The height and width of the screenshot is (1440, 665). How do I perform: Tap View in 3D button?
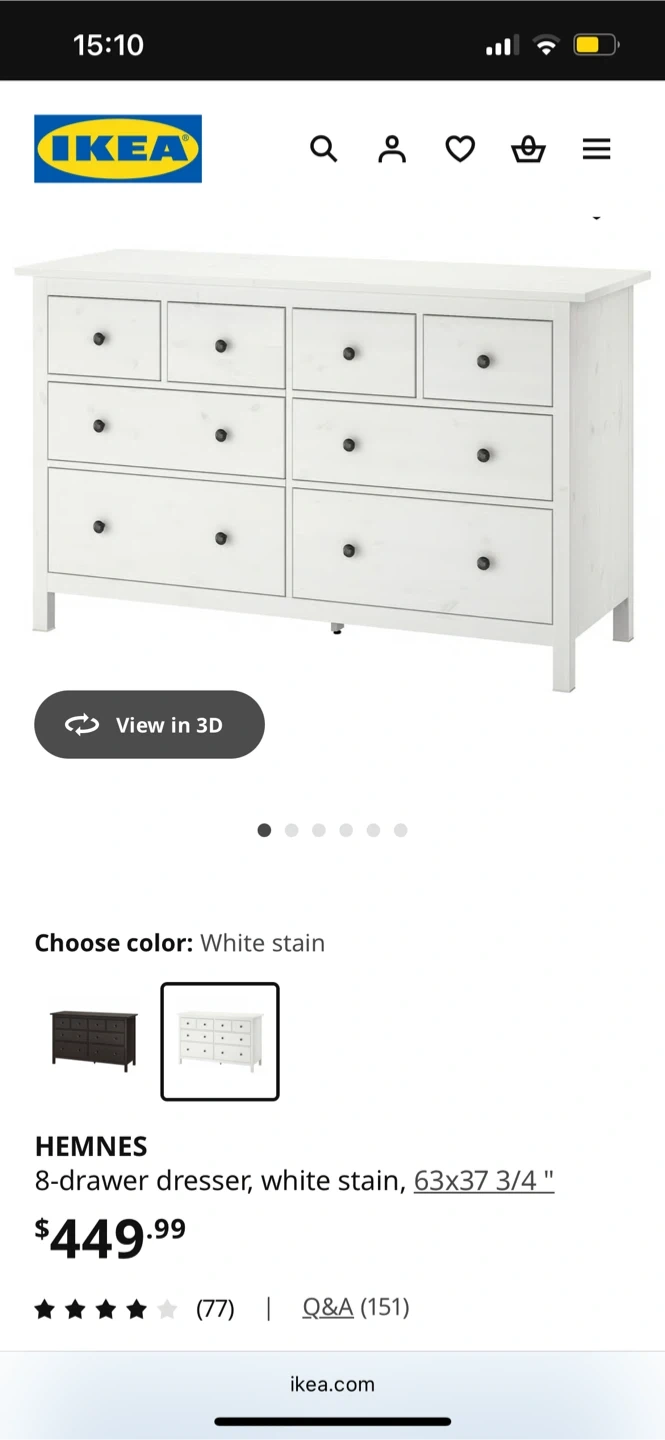pos(149,725)
